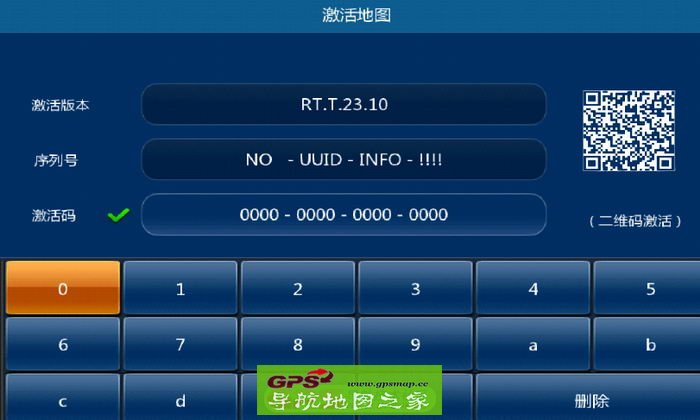Choose the 7 key
The width and height of the screenshot is (700, 420).
[x=180, y=345]
